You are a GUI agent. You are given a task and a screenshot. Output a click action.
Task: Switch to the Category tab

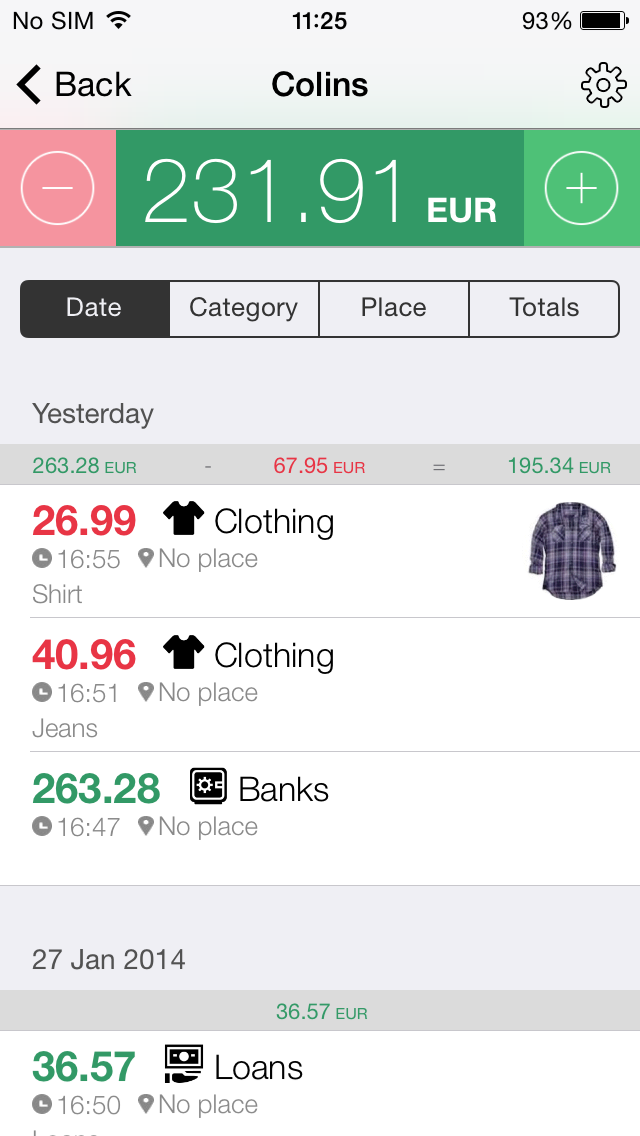point(243,308)
